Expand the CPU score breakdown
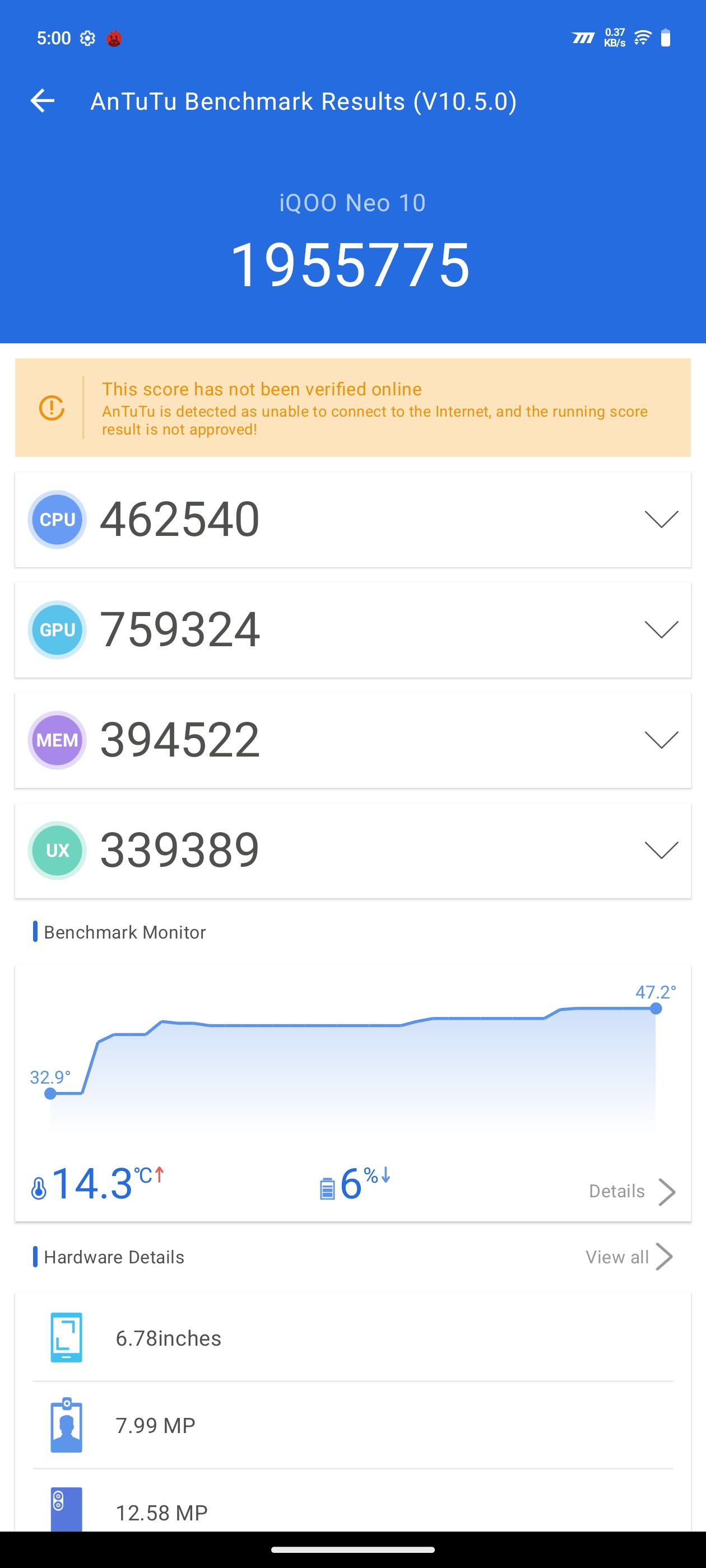This screenshot has height=1568, width=706. (x=661, y=519)
